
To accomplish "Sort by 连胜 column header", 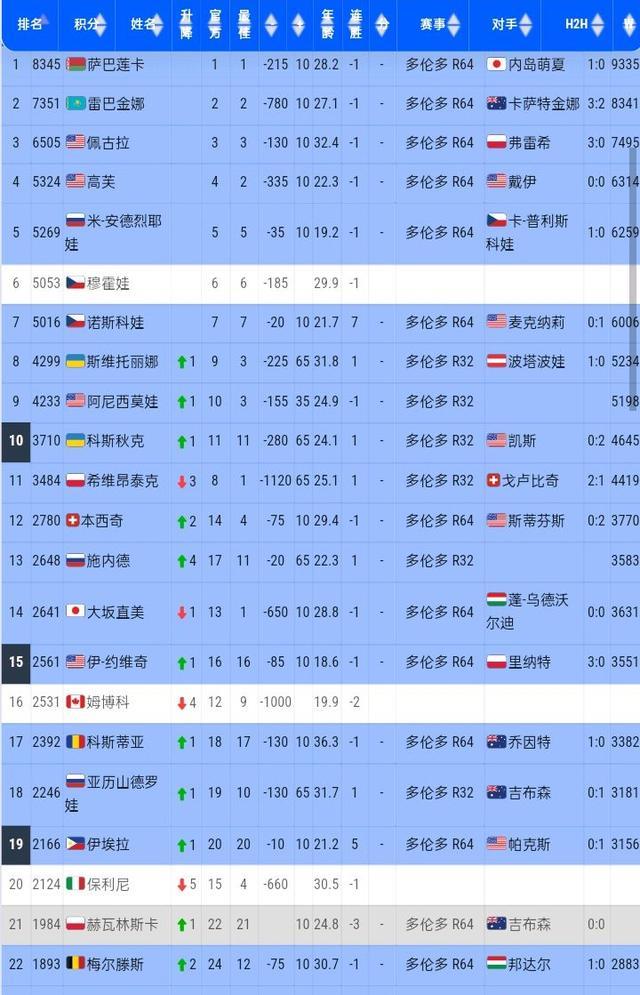I will click(356, 25).
